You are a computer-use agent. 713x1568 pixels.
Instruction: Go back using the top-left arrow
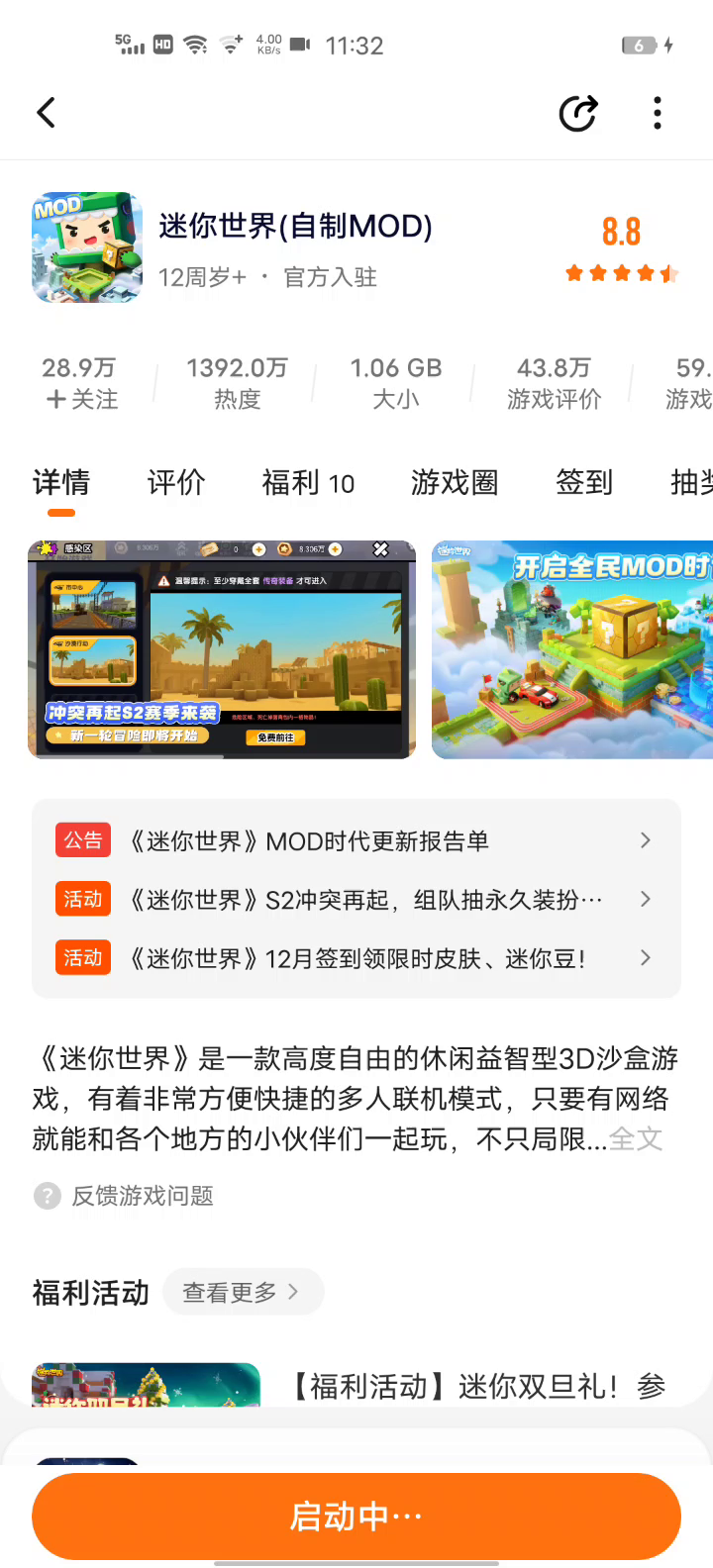[x=47, y=113]
